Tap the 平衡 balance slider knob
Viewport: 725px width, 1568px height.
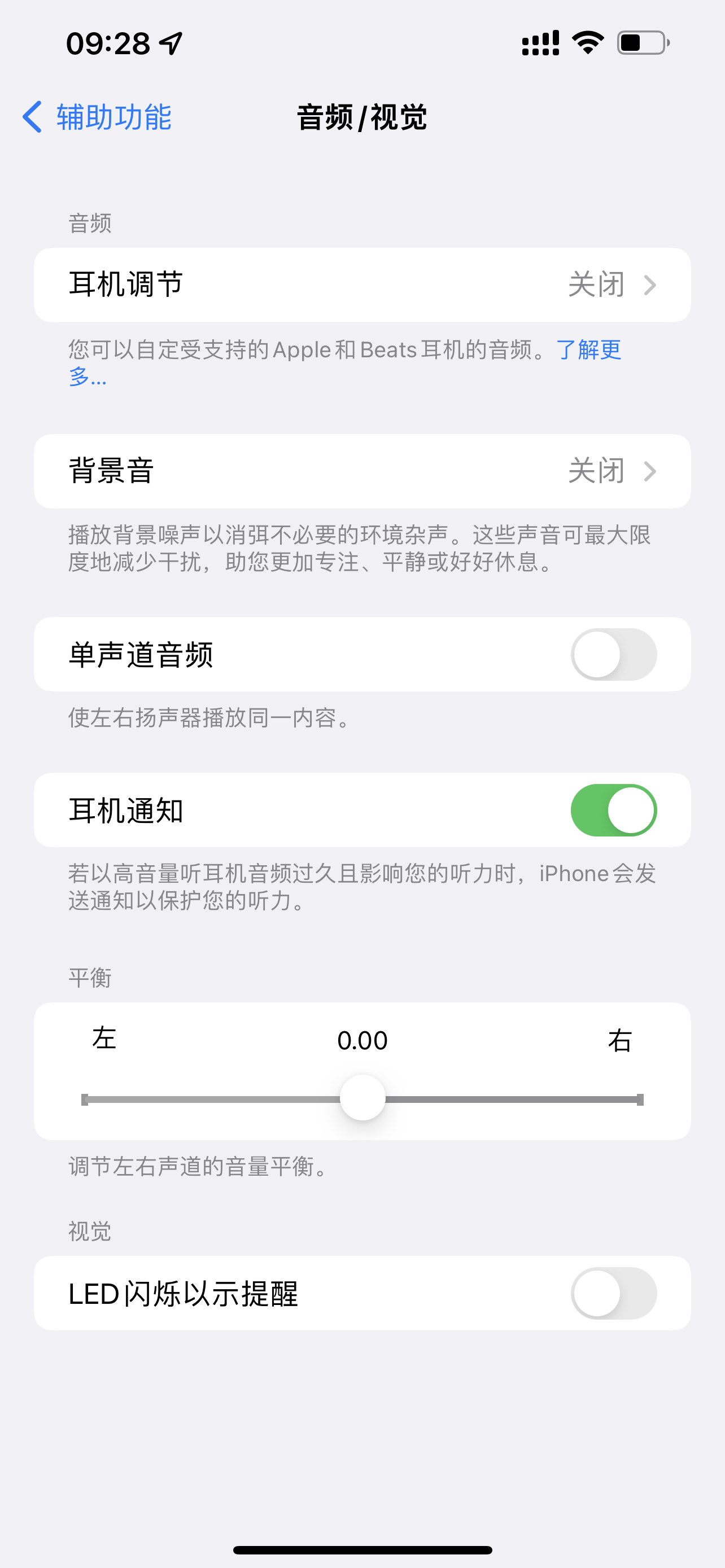(x=362, y=1098)
